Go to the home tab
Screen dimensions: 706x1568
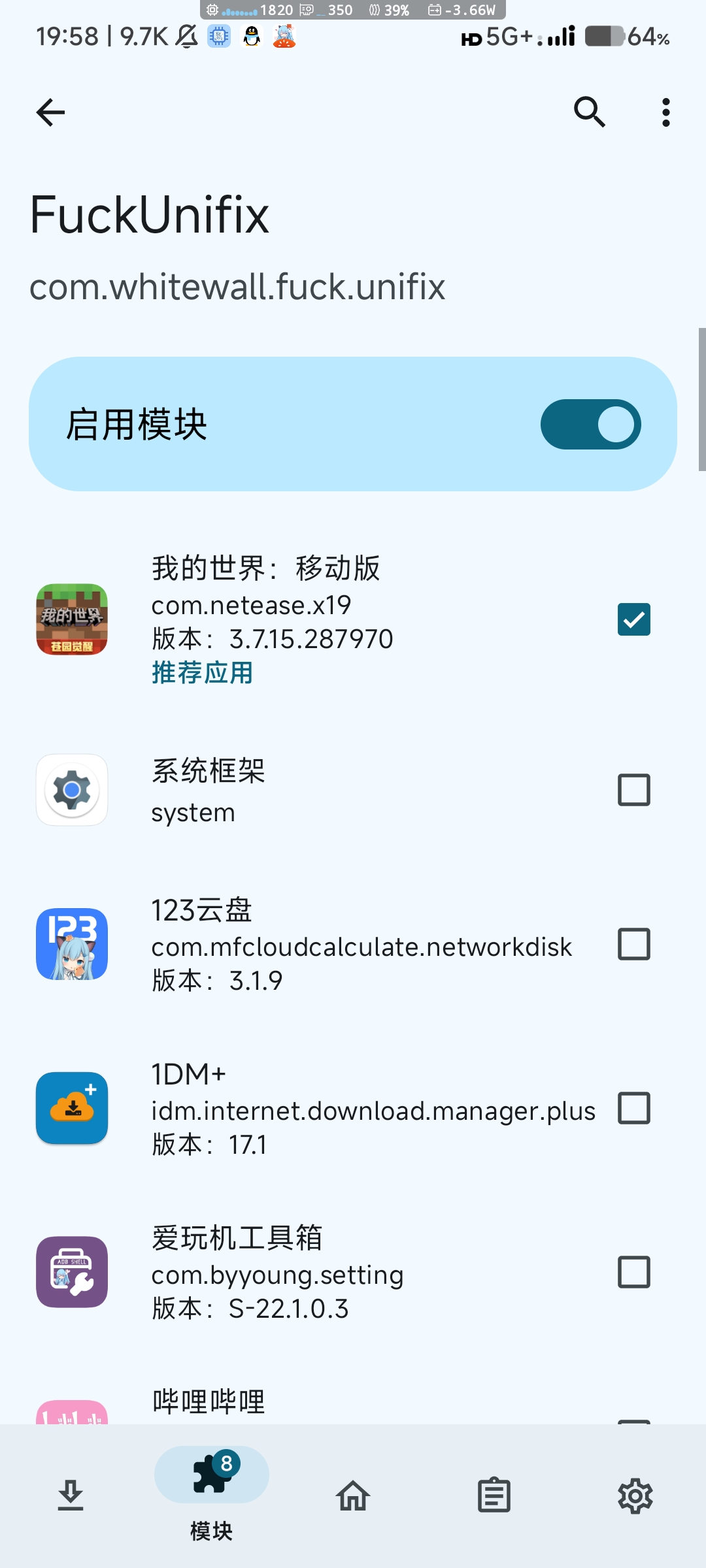353,1495
